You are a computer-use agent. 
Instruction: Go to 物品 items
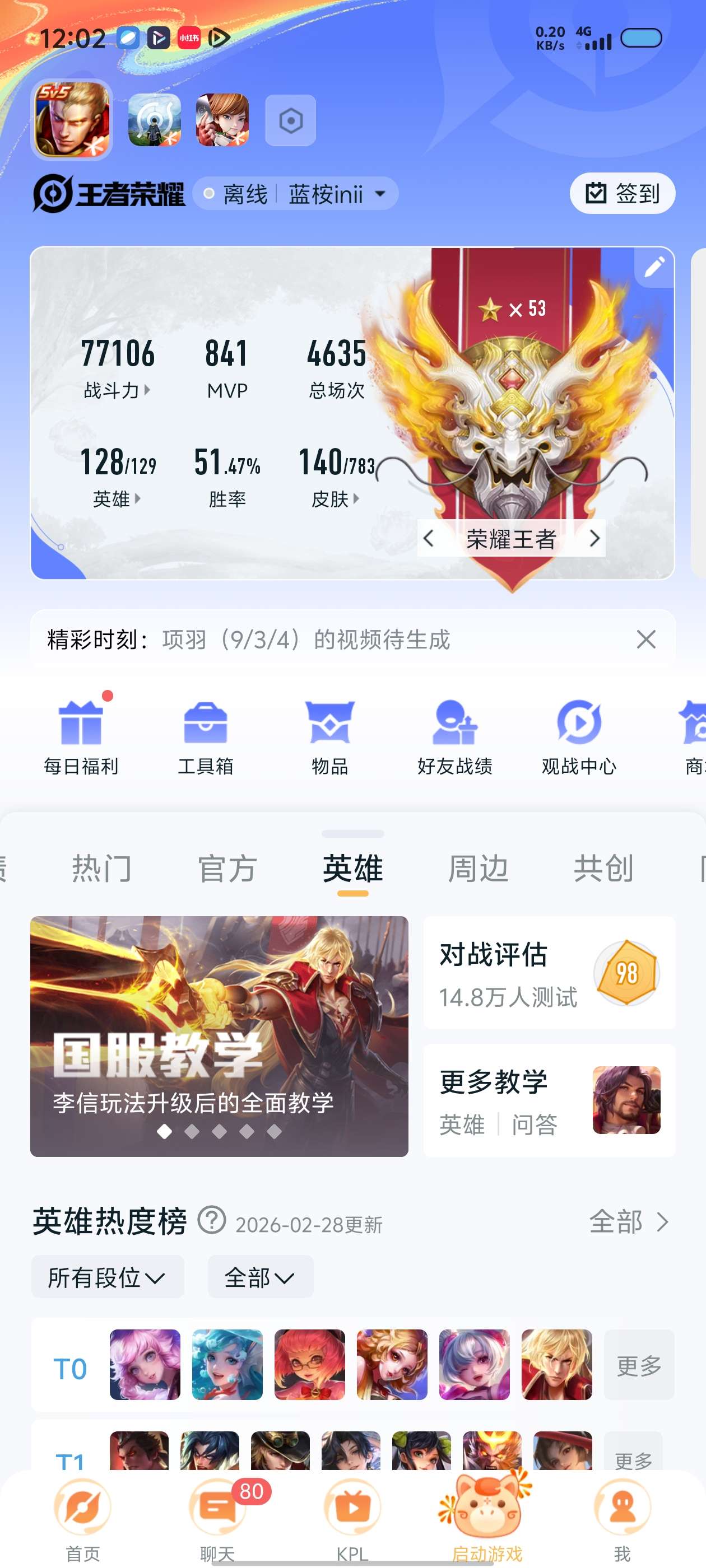click(x=329, y=736)
